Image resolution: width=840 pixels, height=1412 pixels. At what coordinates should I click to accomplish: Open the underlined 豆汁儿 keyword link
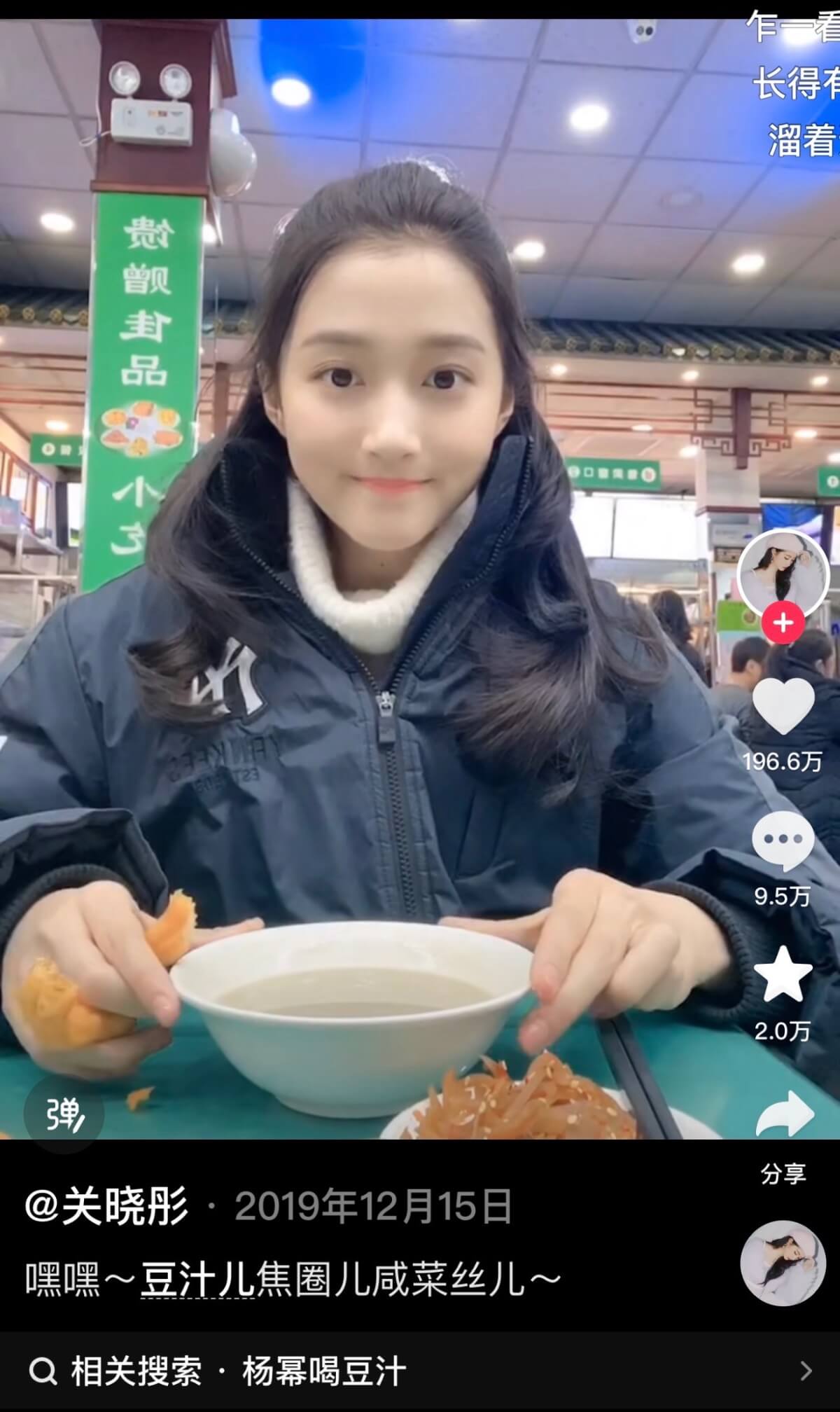point(197,1279)
